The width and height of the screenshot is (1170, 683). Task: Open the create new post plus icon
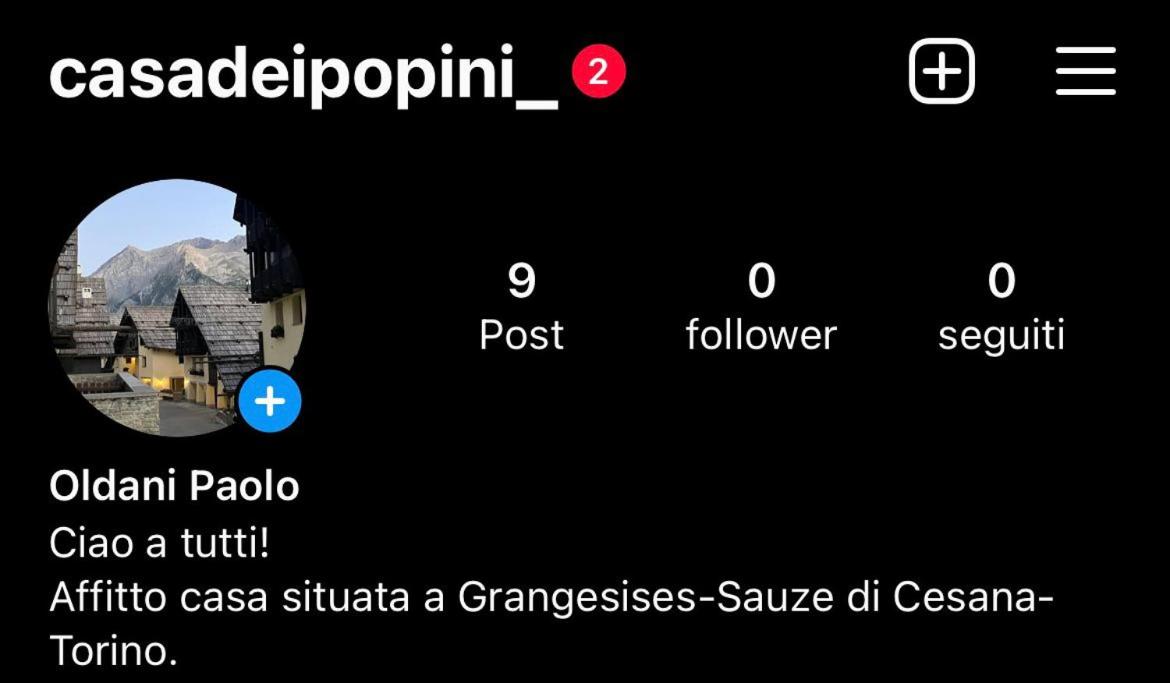point(941,71)
